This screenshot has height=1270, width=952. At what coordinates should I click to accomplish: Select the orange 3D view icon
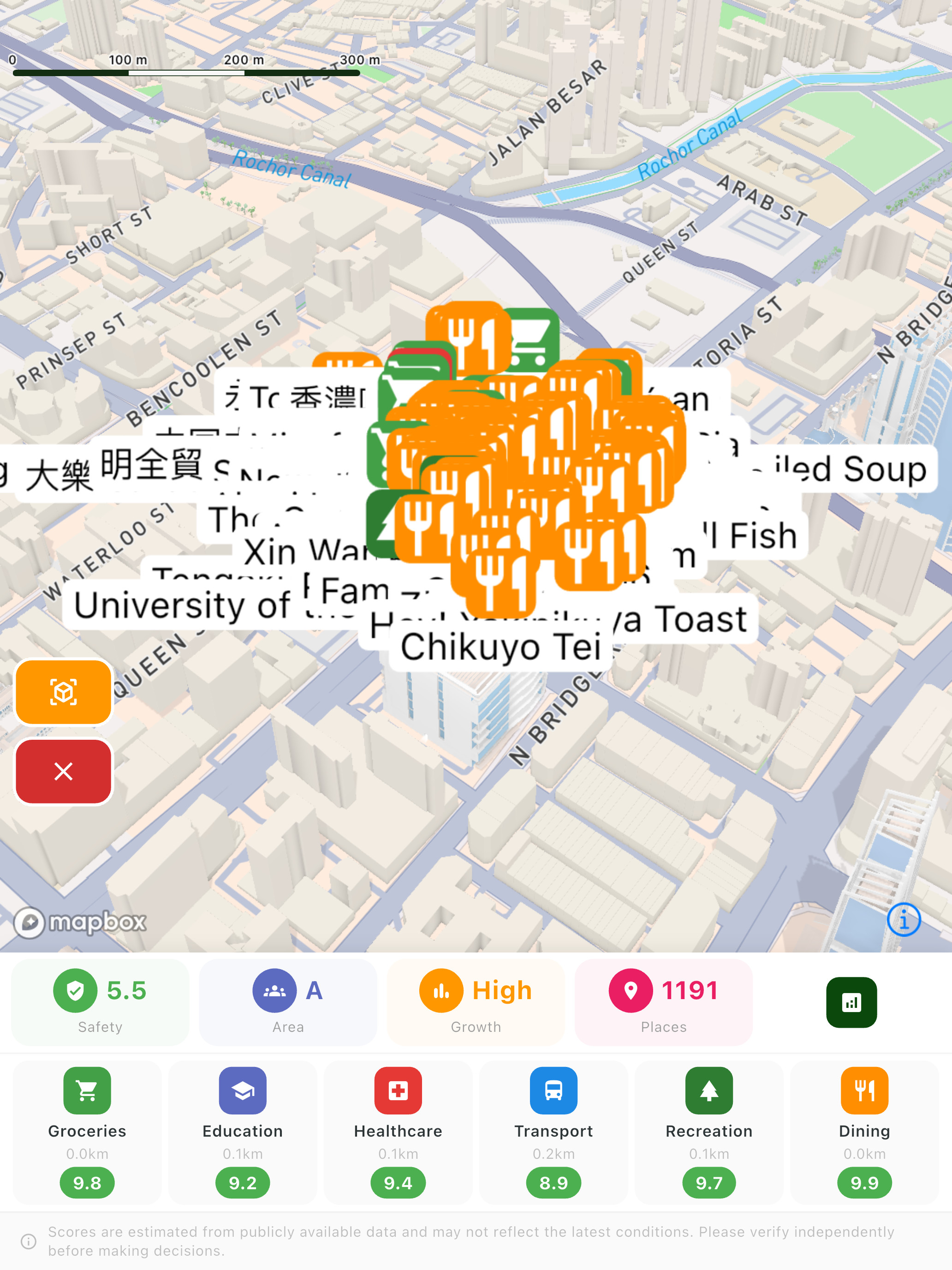[x=63, y=692]
